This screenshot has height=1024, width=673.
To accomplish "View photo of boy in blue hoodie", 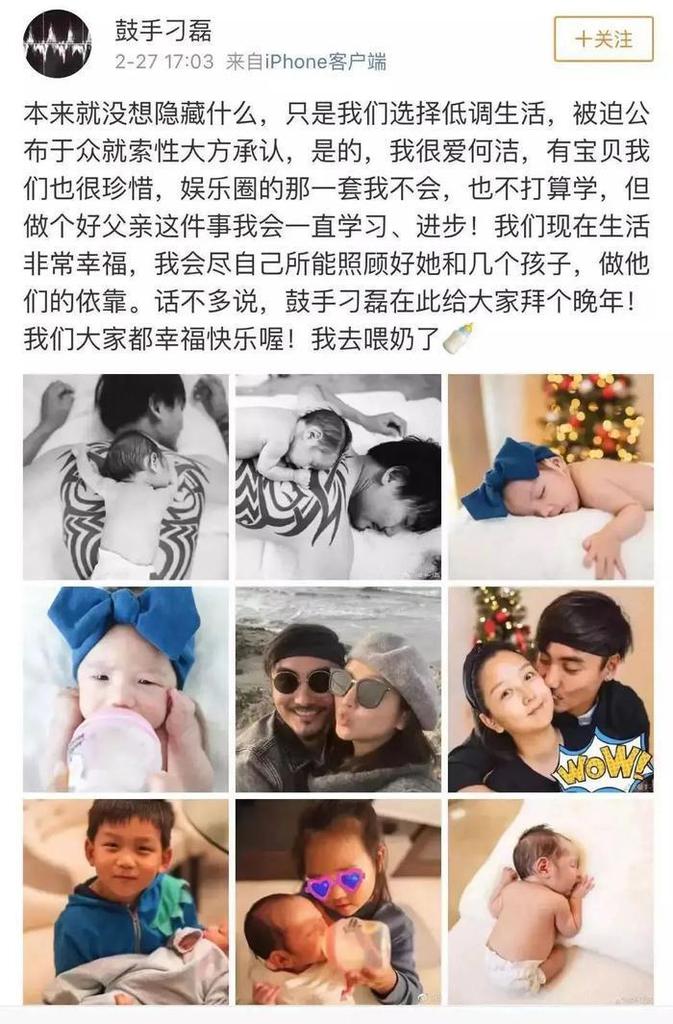I will tap(126, 901).
